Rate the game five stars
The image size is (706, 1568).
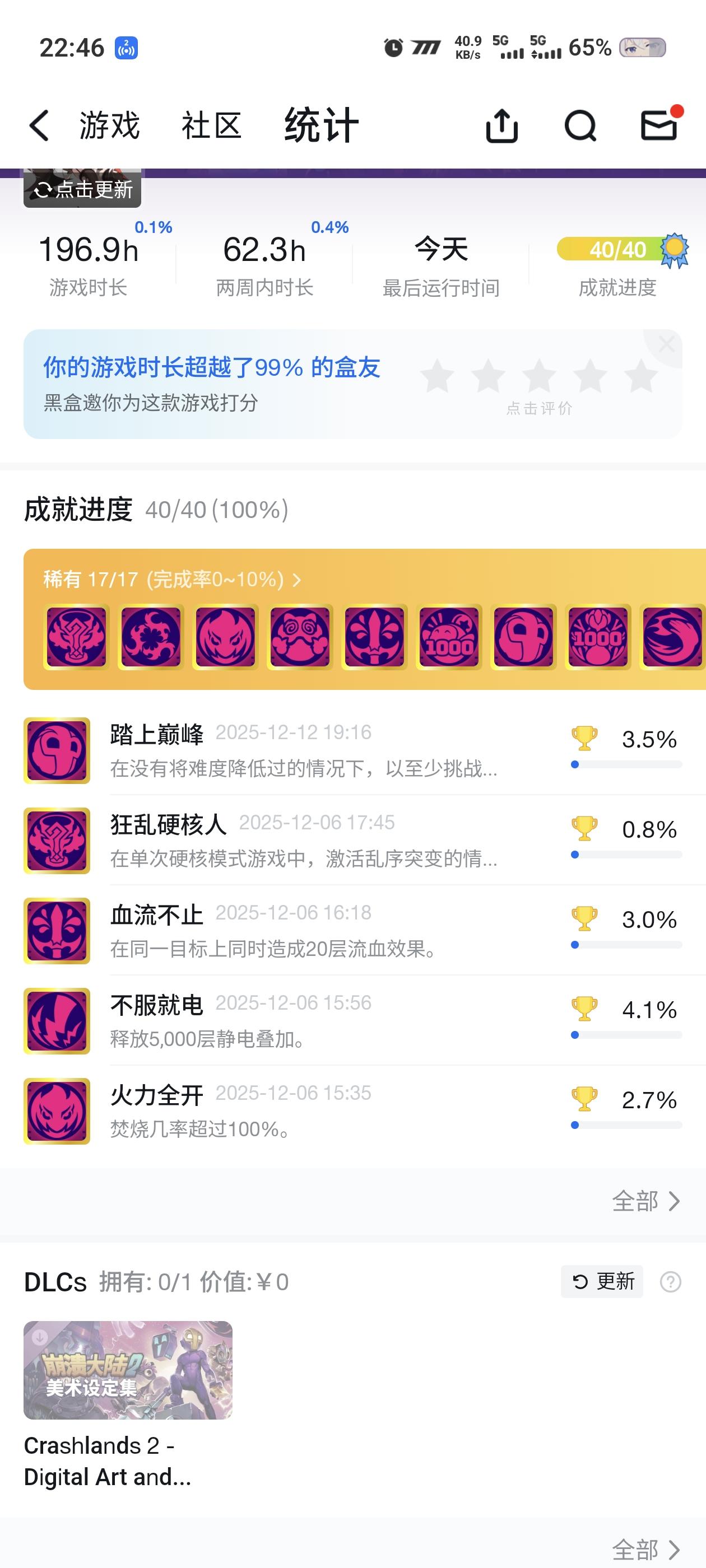pos(641,376)
